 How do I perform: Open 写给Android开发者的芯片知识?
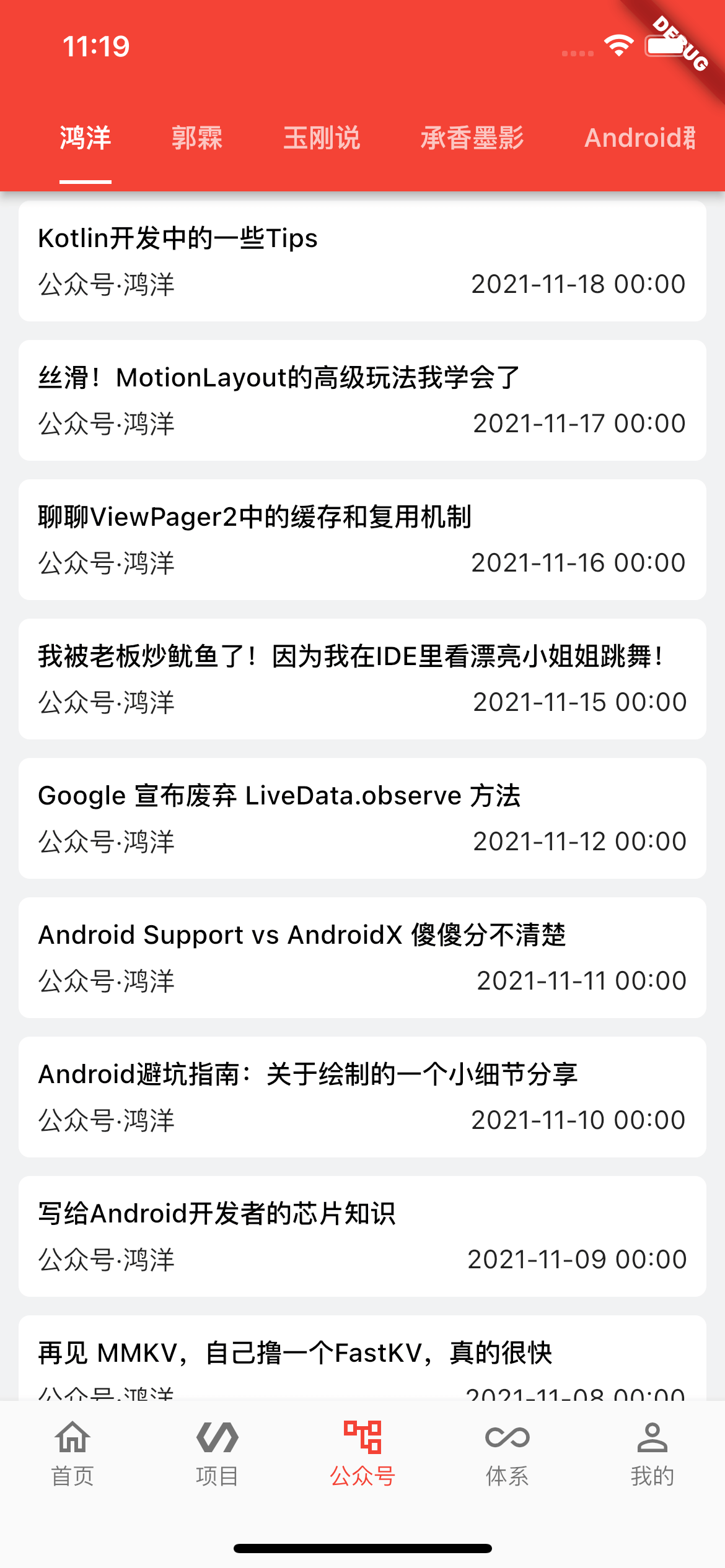(362, 1236)
